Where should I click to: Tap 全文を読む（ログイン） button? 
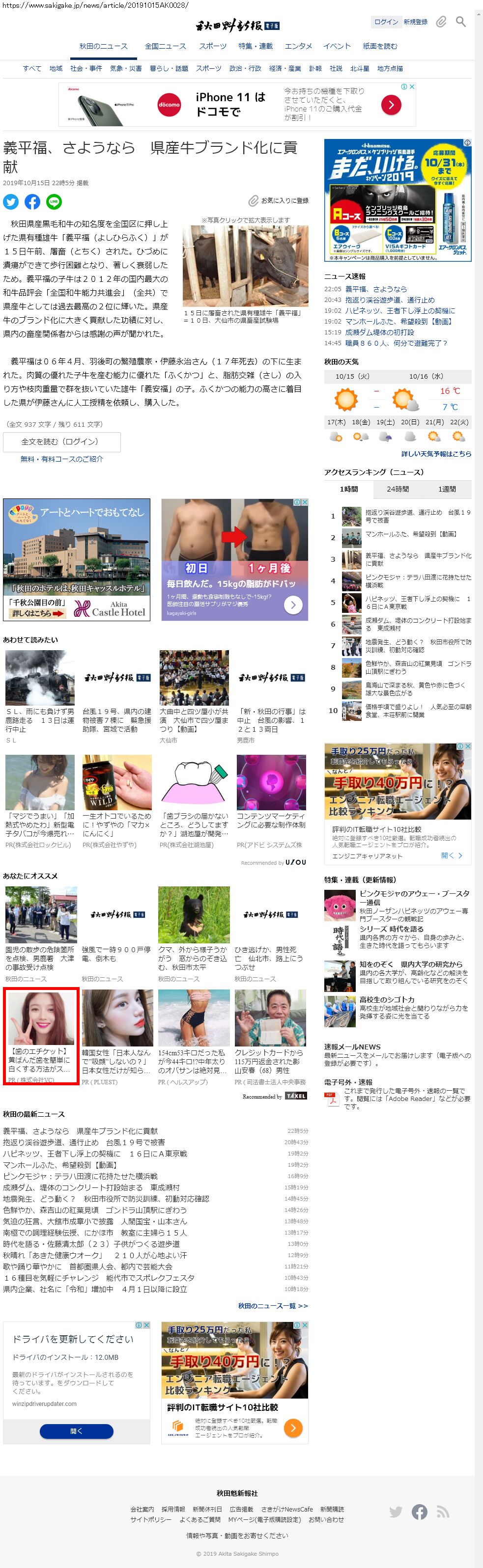coord(61,441)
